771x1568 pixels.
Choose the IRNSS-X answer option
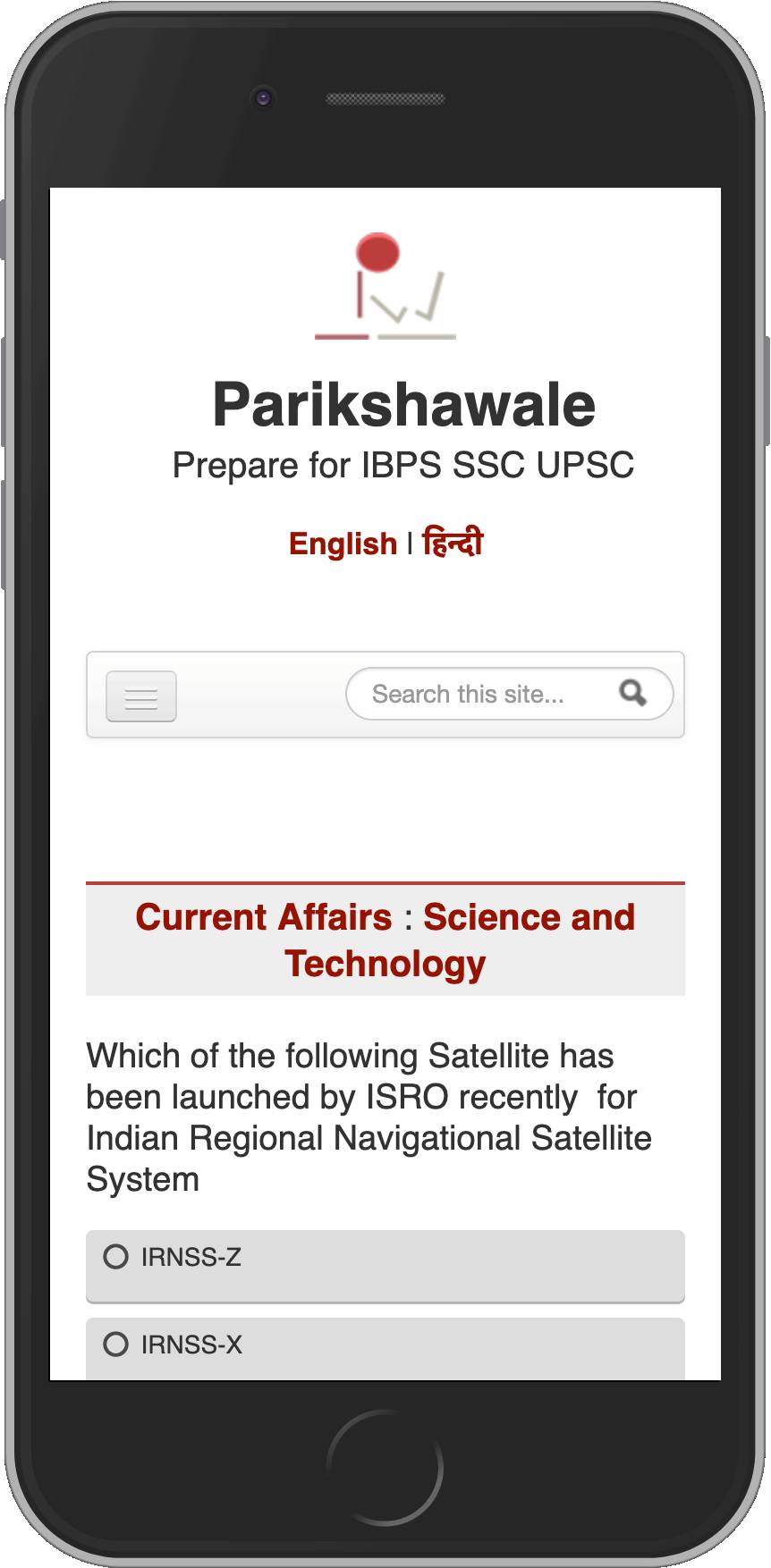click(385, 1349)
